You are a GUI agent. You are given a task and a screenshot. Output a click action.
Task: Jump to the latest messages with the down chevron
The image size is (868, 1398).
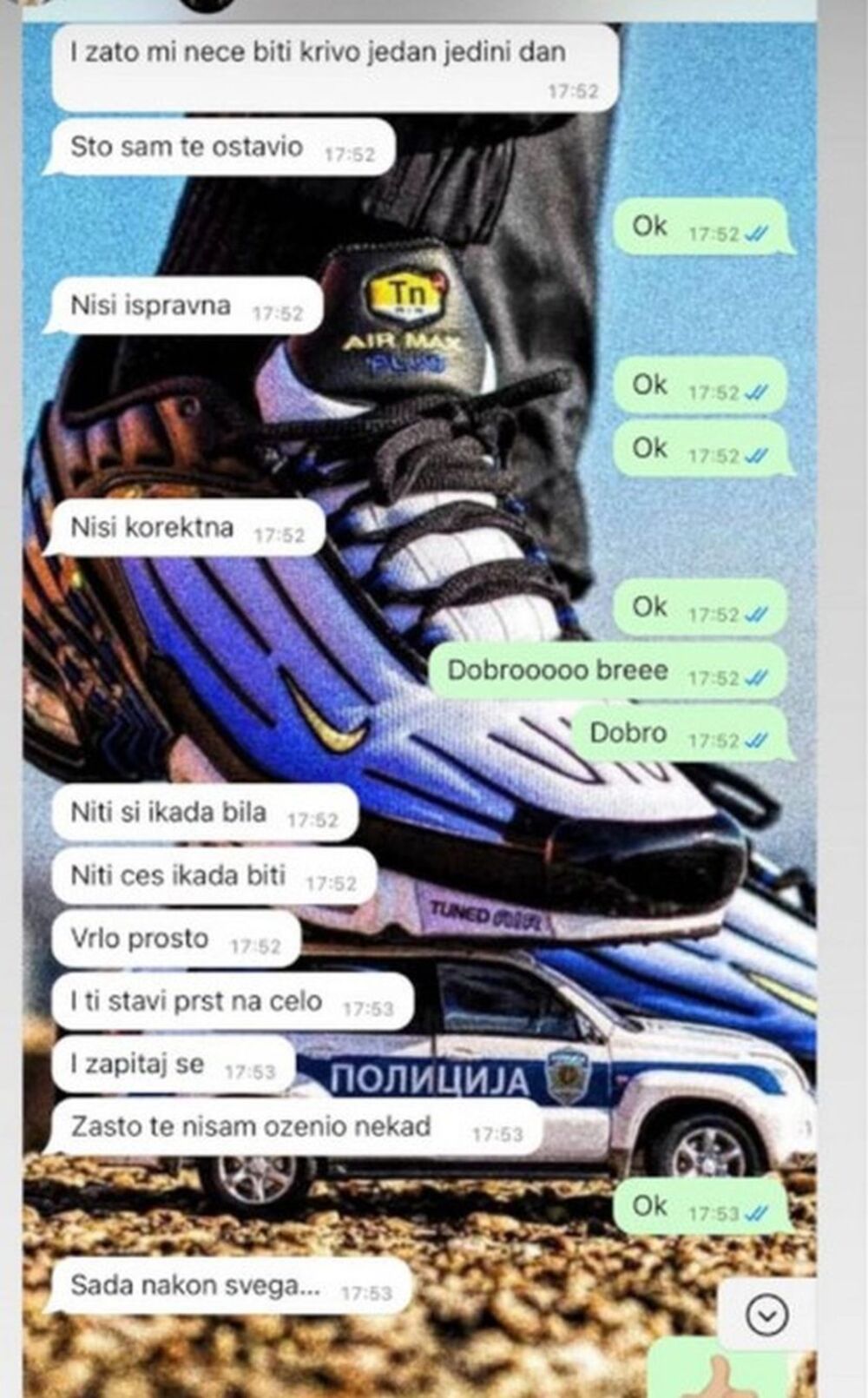pyautogui.click(x=767, y=1314)
